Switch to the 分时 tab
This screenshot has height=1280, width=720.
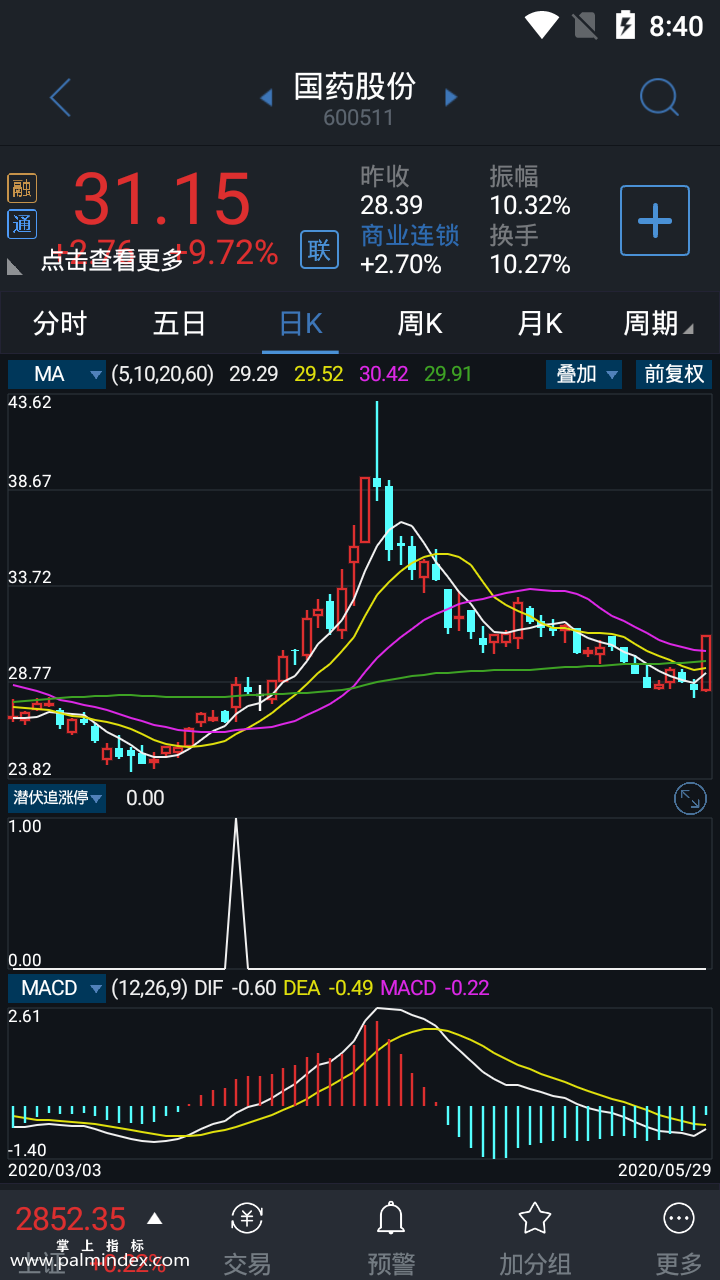[x=60, y=323]
